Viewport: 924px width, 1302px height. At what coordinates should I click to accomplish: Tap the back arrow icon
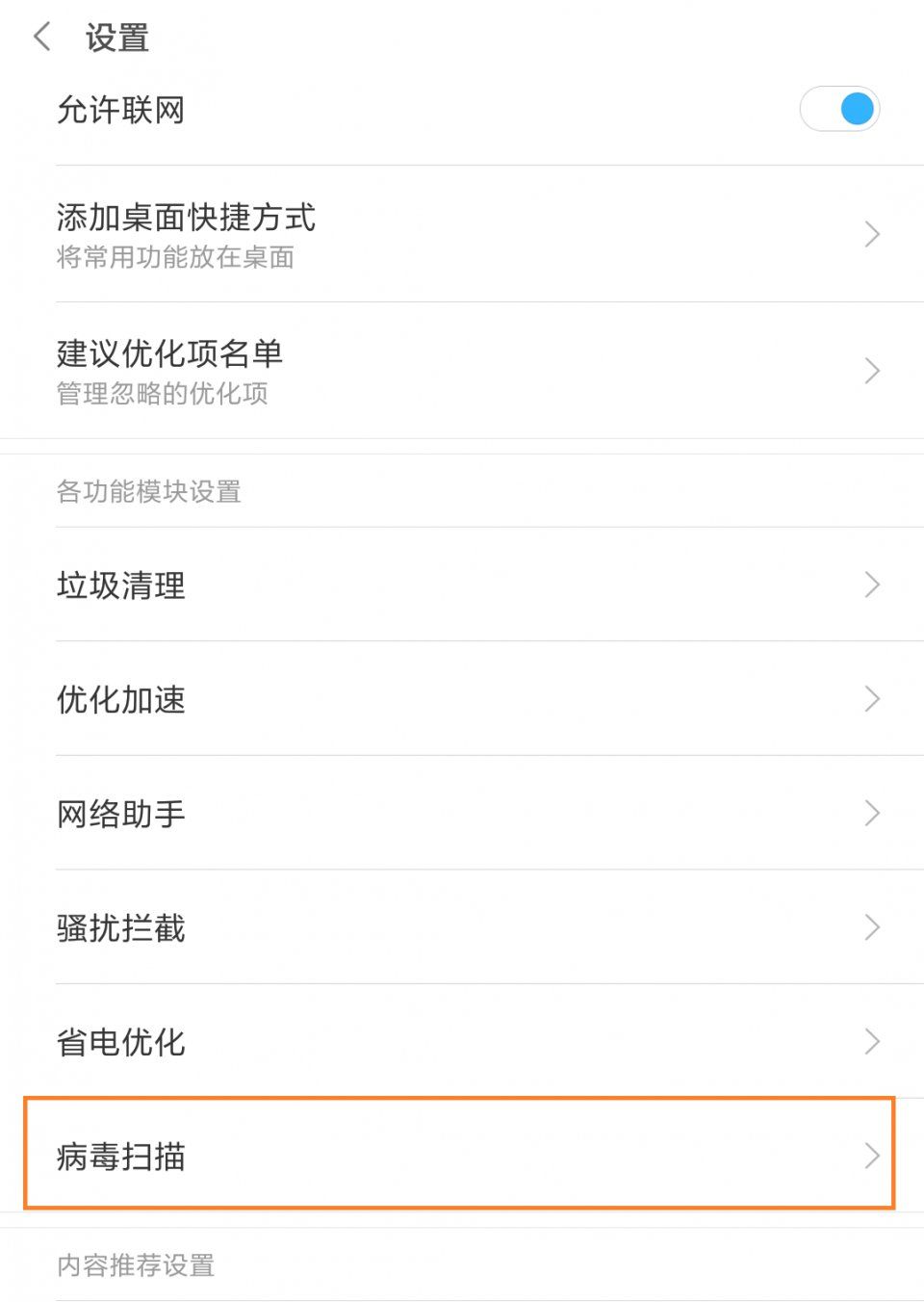coord(40,37)
